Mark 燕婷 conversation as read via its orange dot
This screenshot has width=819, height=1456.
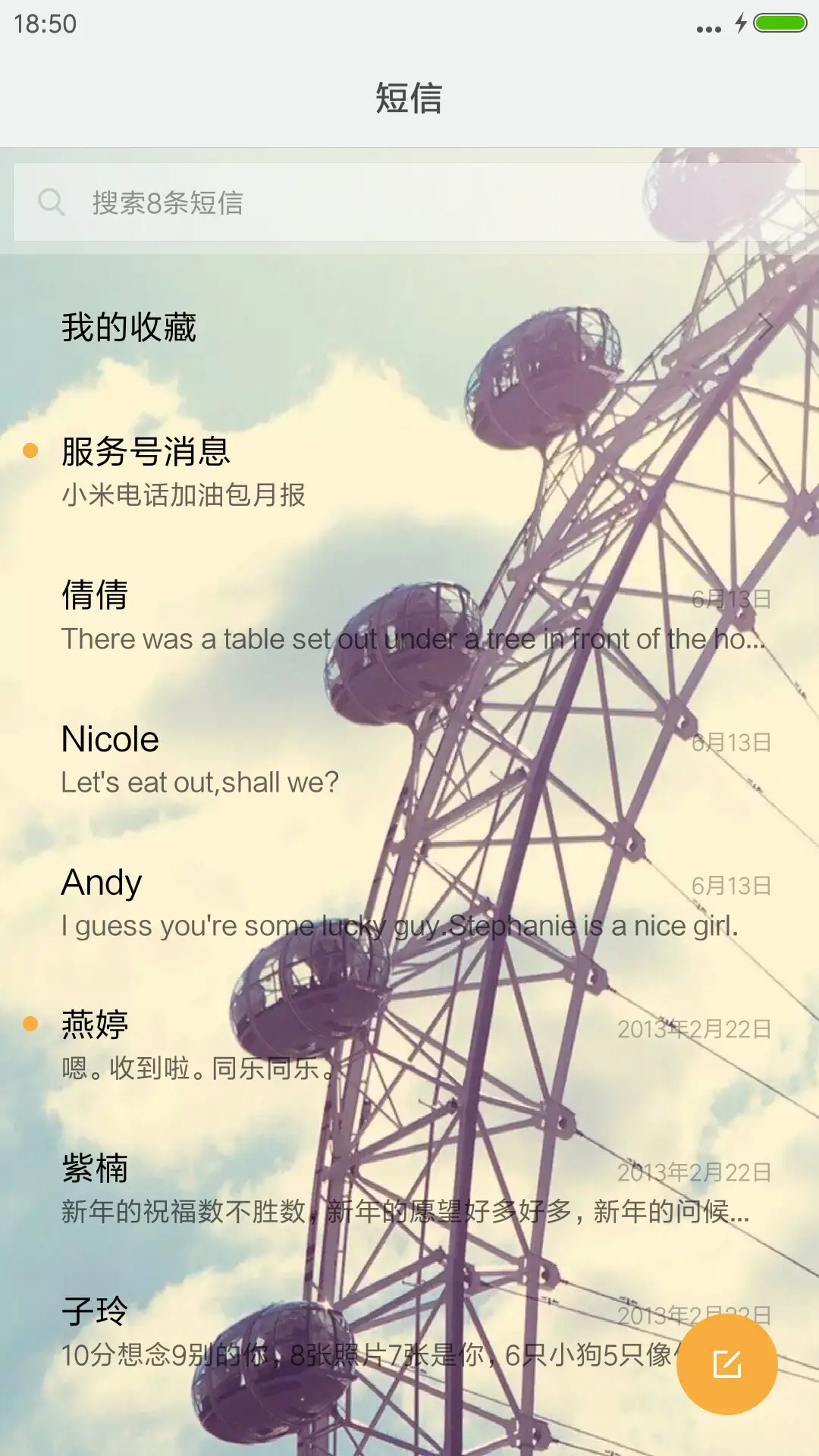coord(29,1022)
